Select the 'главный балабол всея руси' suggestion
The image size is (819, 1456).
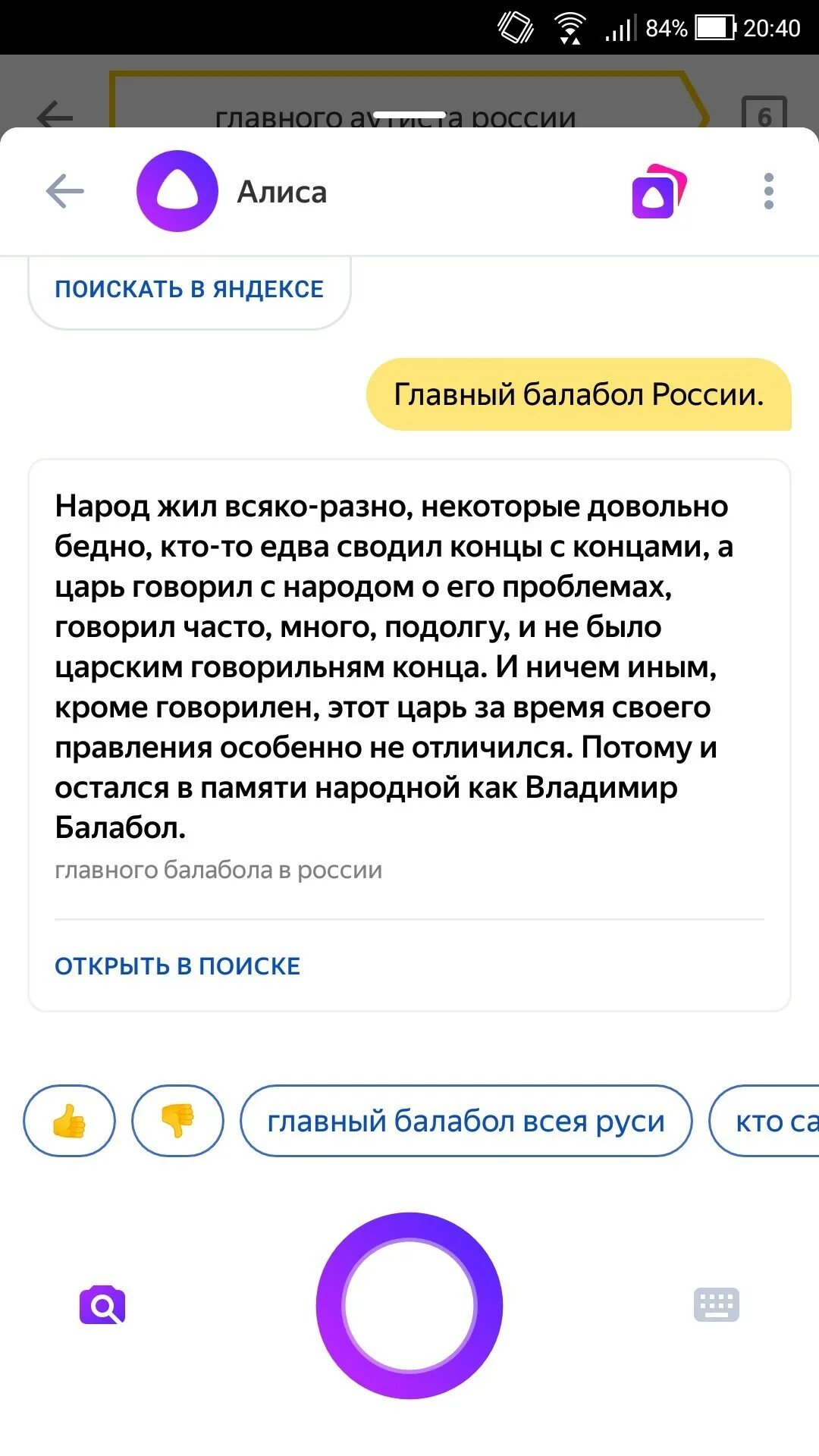click(x=466, y=1121)
